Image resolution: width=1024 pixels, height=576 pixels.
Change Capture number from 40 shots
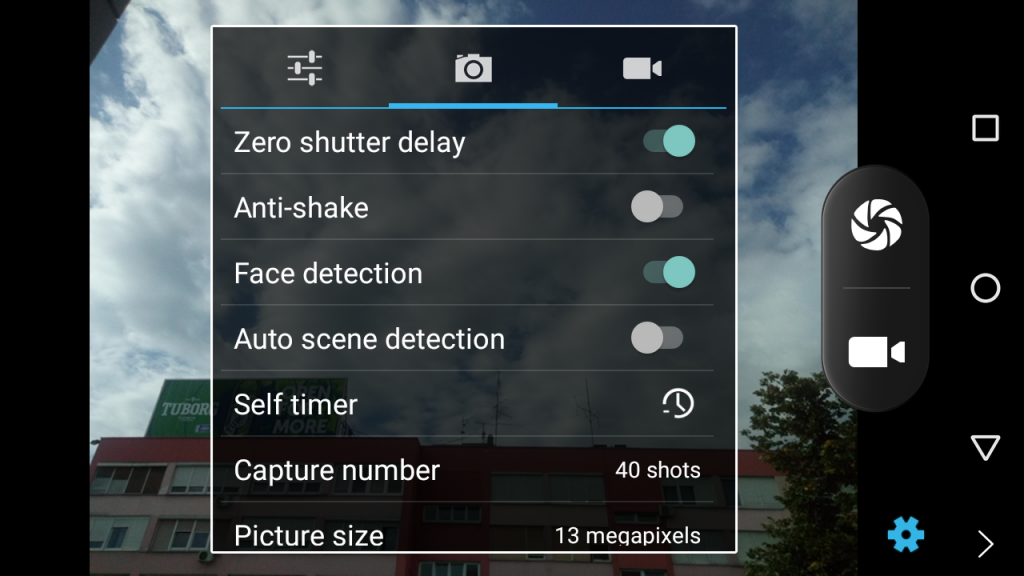coord(657,470)
